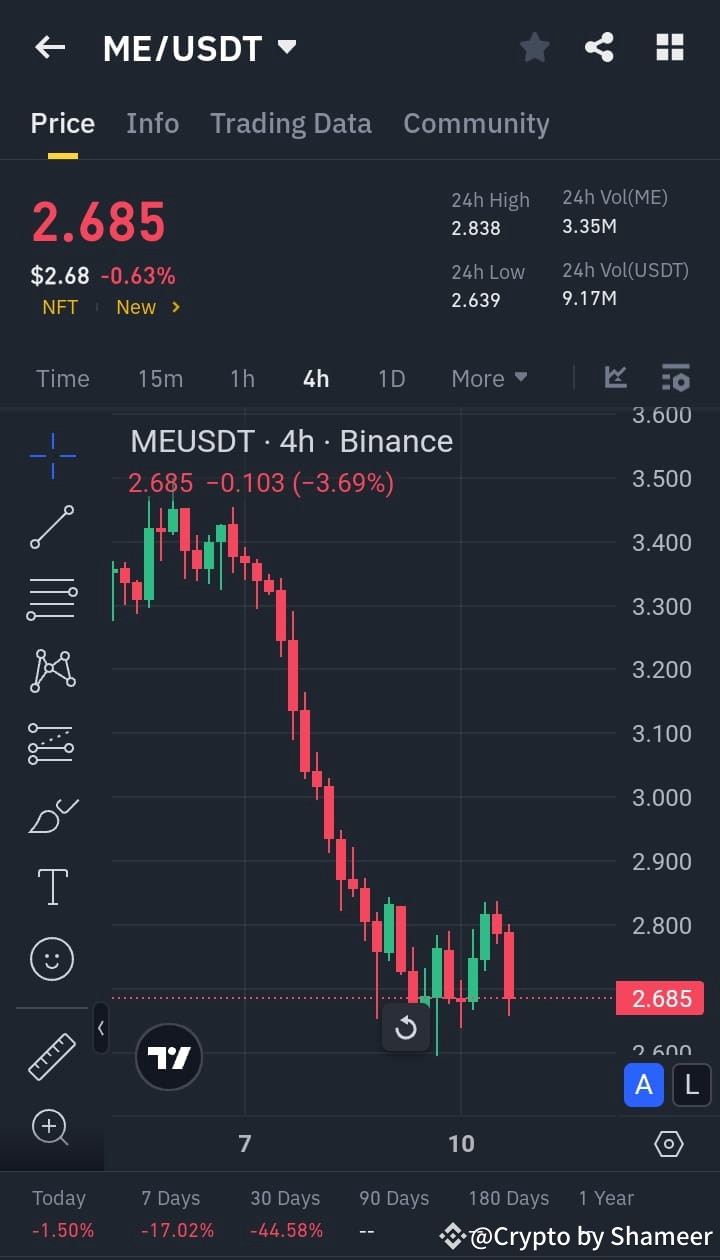
Task: Select the measure ruler tool
Action: point(51,1057)
